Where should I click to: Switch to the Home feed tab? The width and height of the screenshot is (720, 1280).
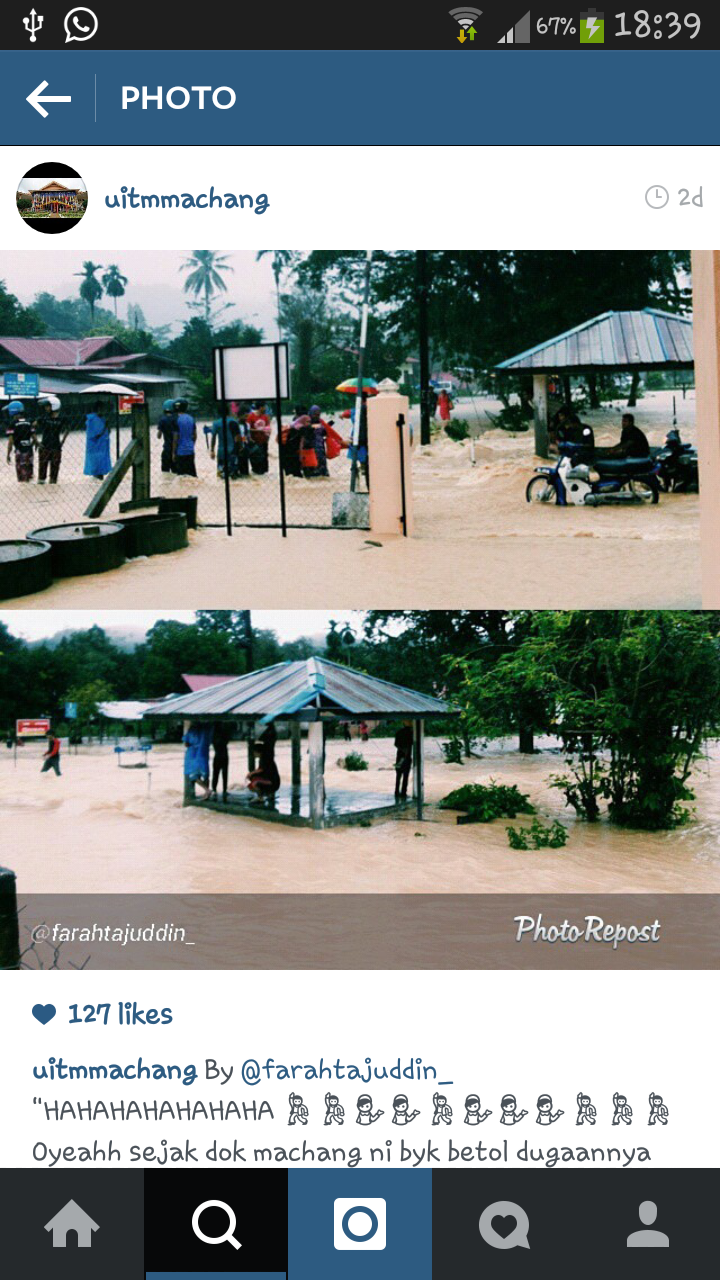tap(72, 1224)
